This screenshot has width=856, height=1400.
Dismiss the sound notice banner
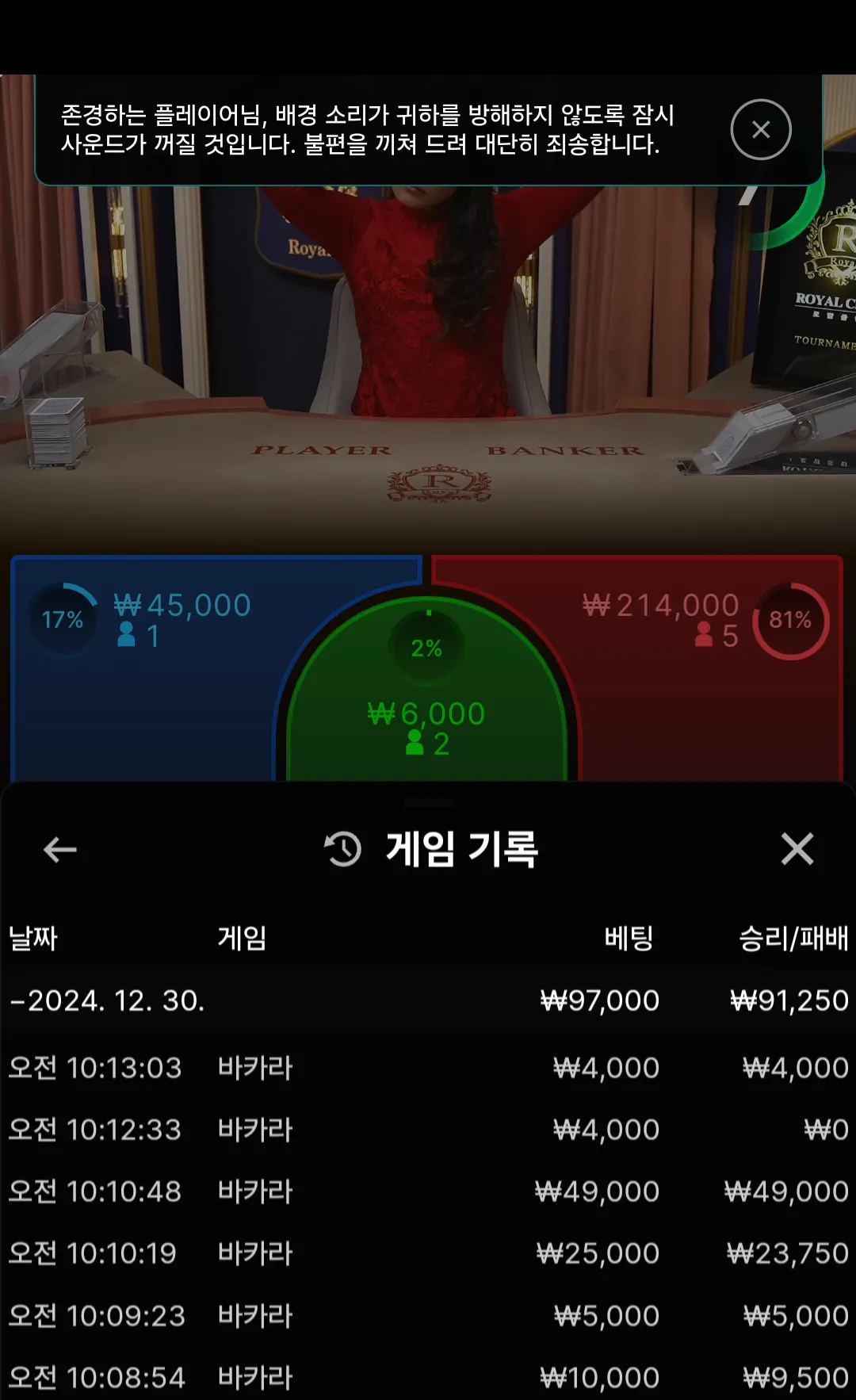tap(760, 130)
